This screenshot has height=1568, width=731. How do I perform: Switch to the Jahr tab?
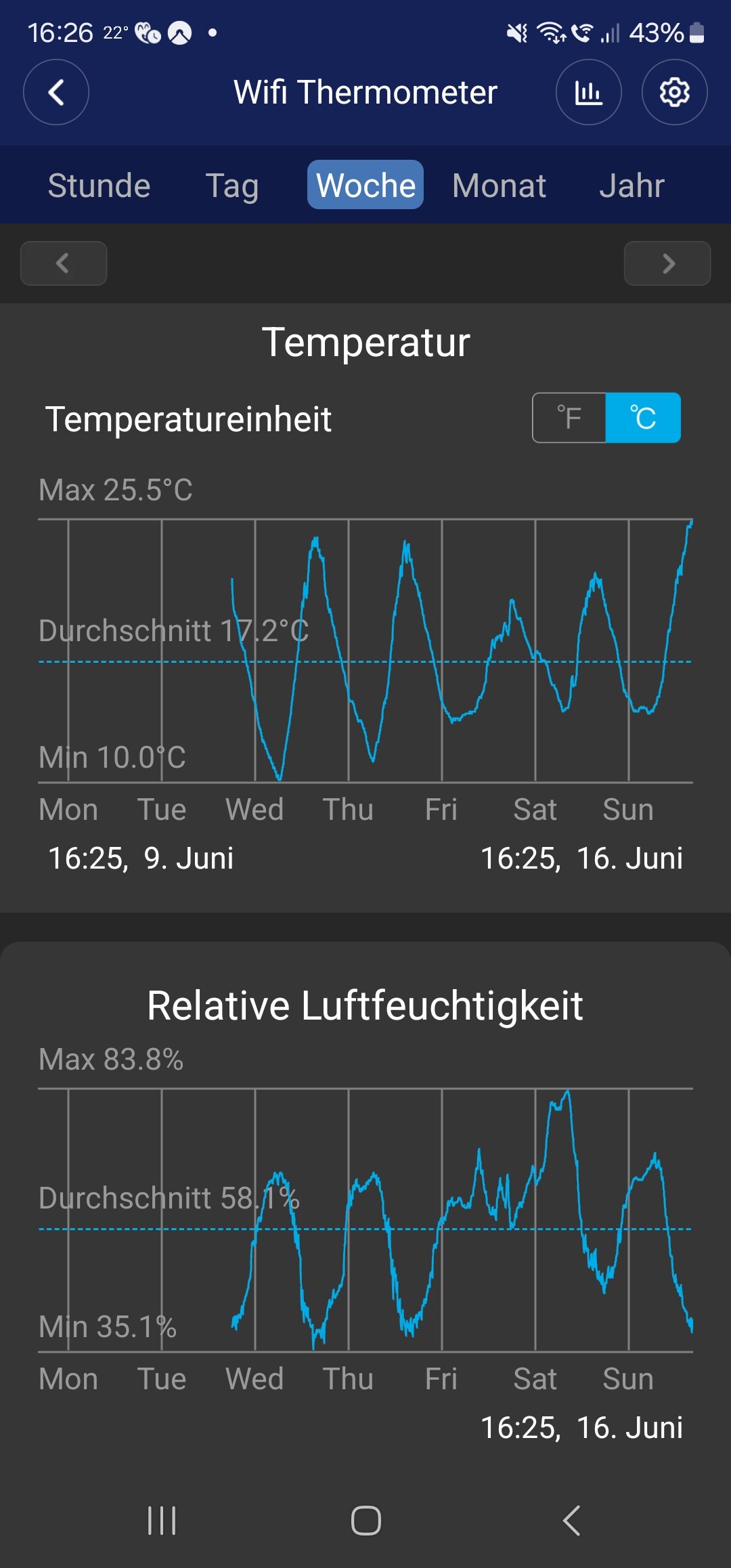[632, 186]
